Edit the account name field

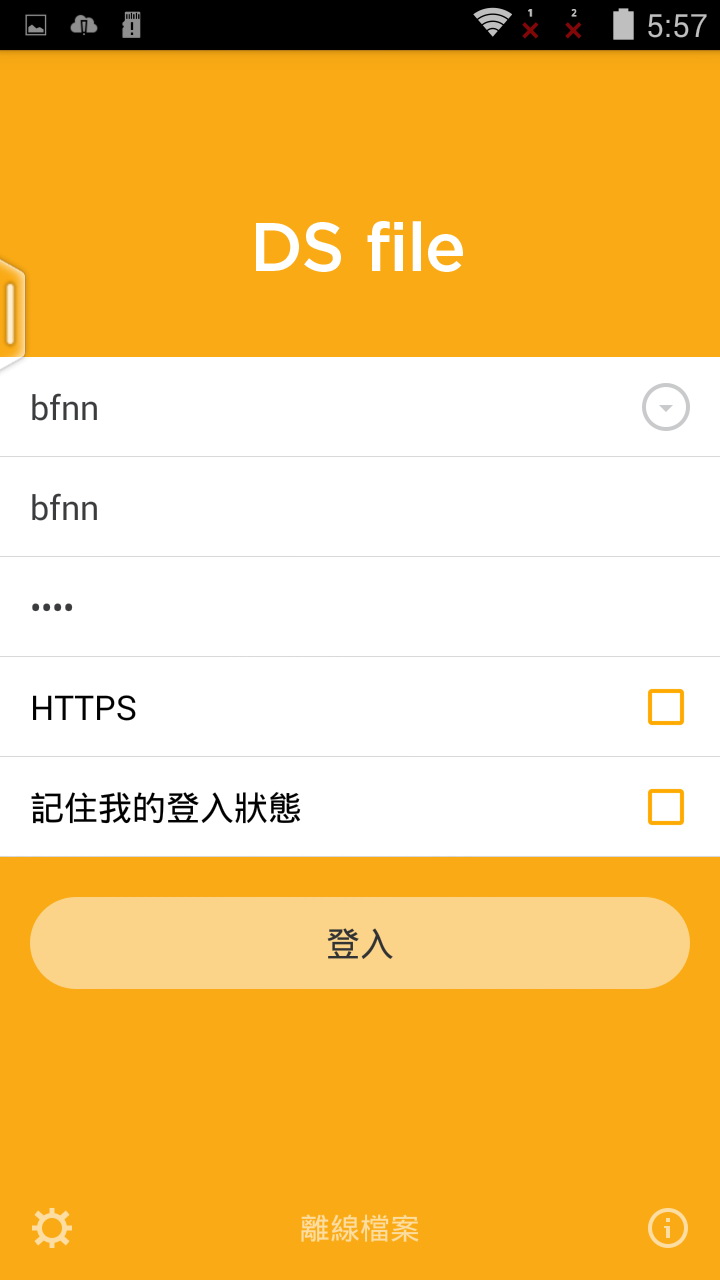360,507
